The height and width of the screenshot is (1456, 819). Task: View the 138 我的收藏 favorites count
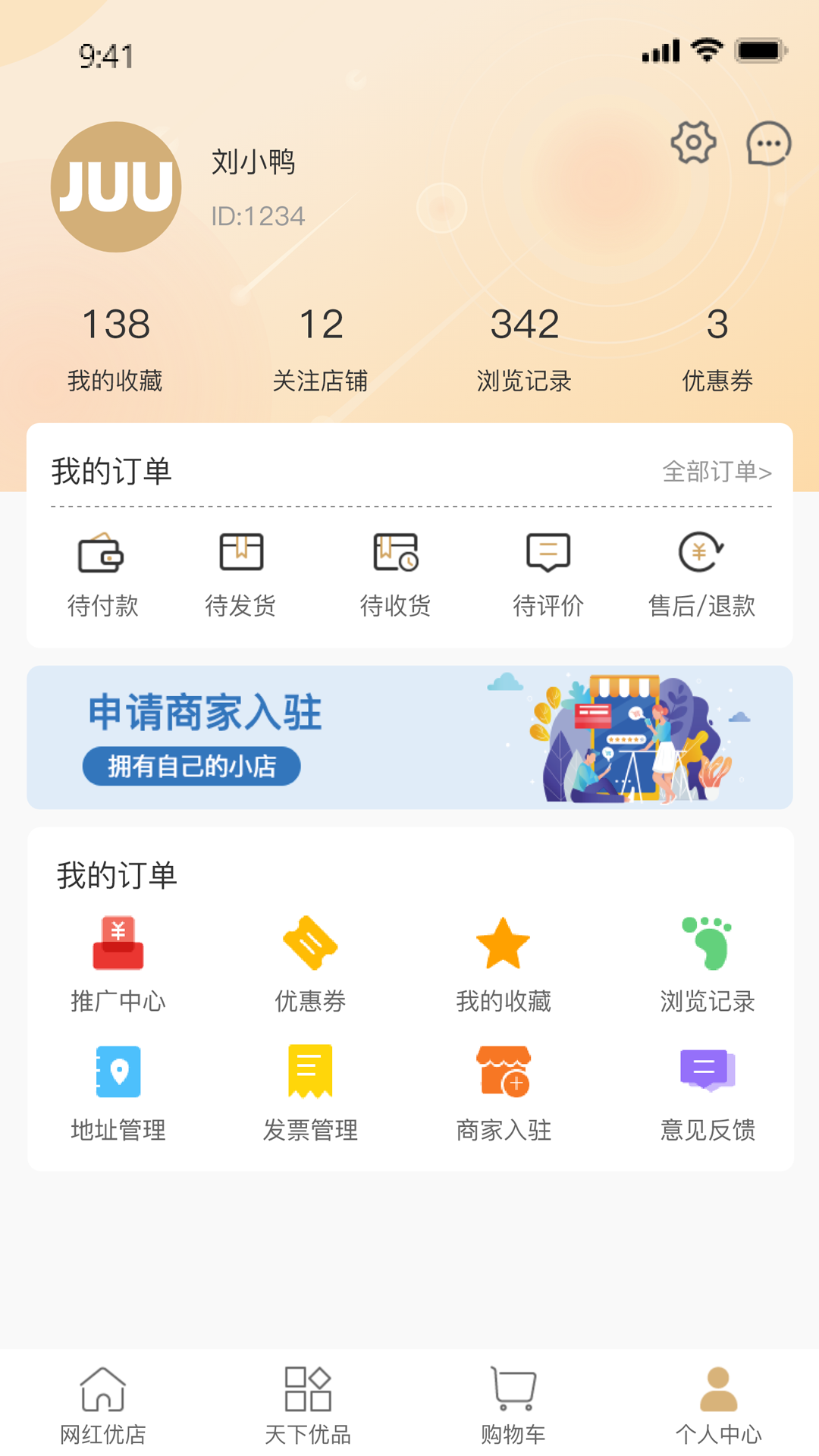[x=115, y=347]
